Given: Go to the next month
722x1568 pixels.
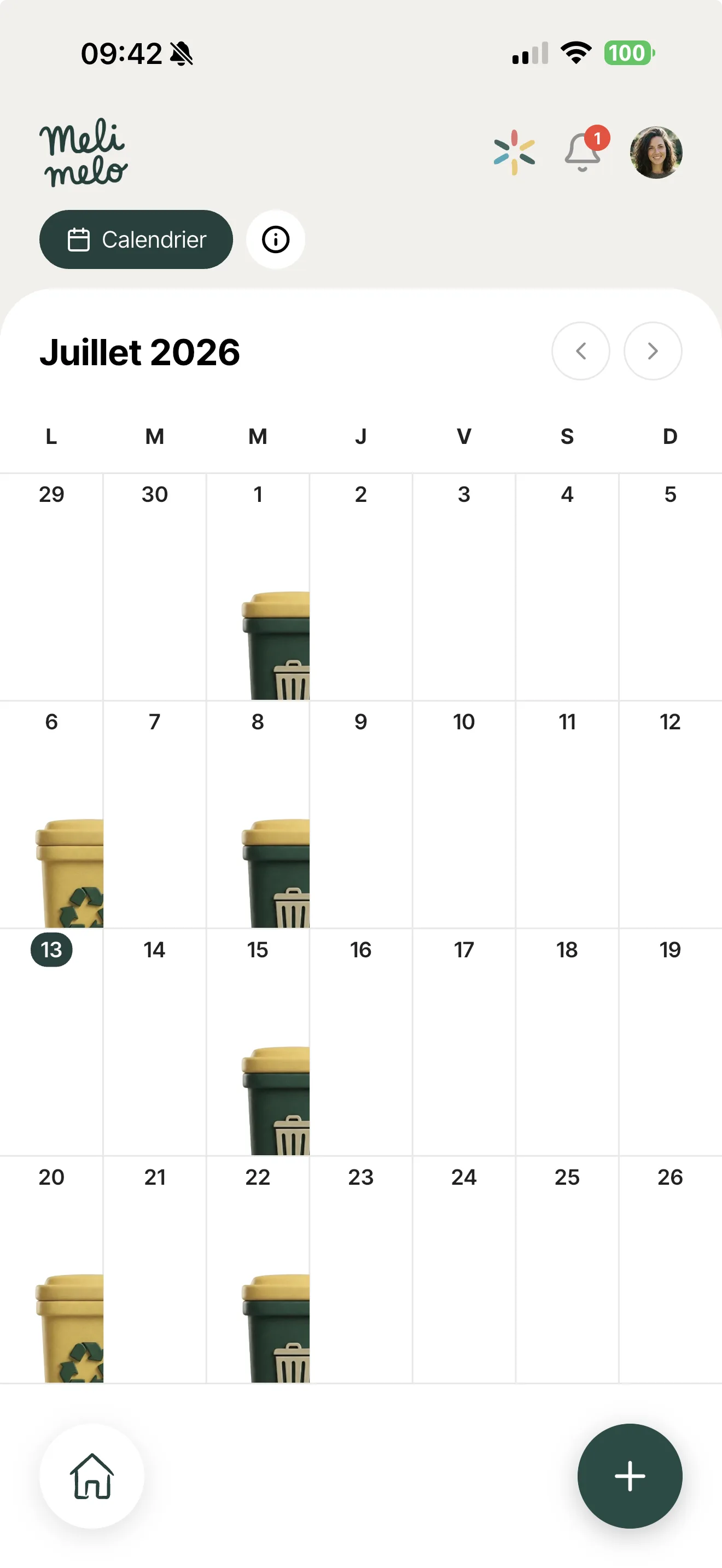Looking at the screenshot, I should [653, 350].
